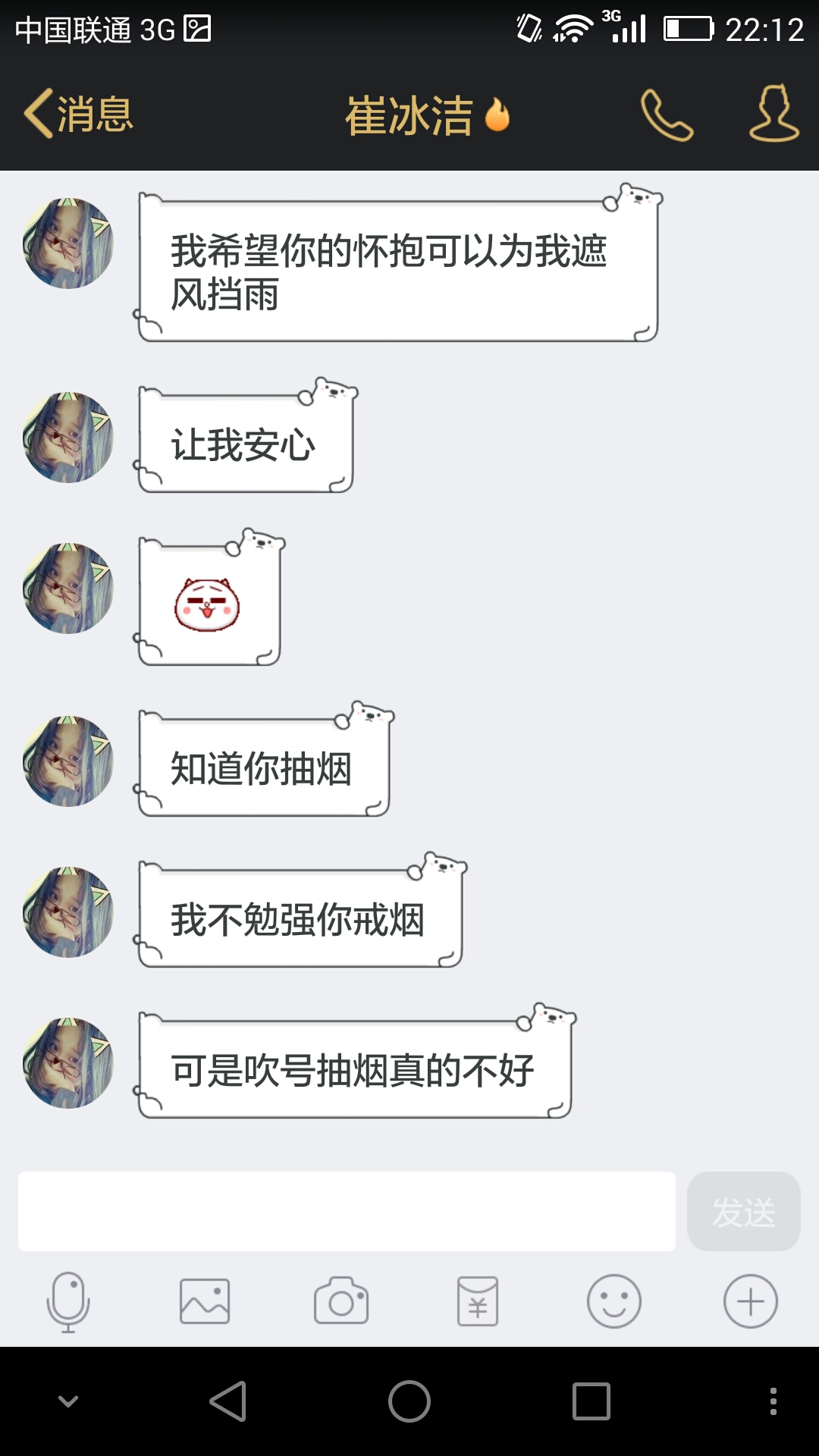Open 崔冰洁's profile info
Viewport: 819px width, 1456px height.
coord(773,114)
